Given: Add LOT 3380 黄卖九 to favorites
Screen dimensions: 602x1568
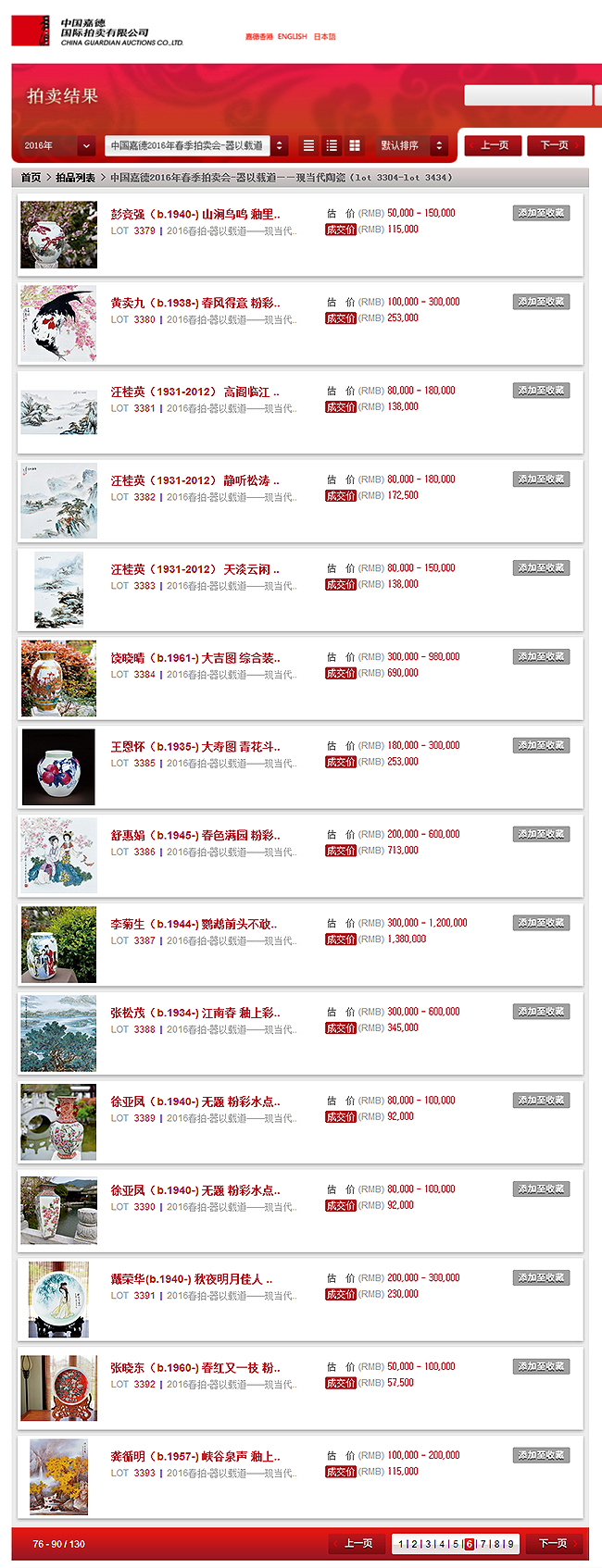Looking at the screenshot, I should (541, 302).
